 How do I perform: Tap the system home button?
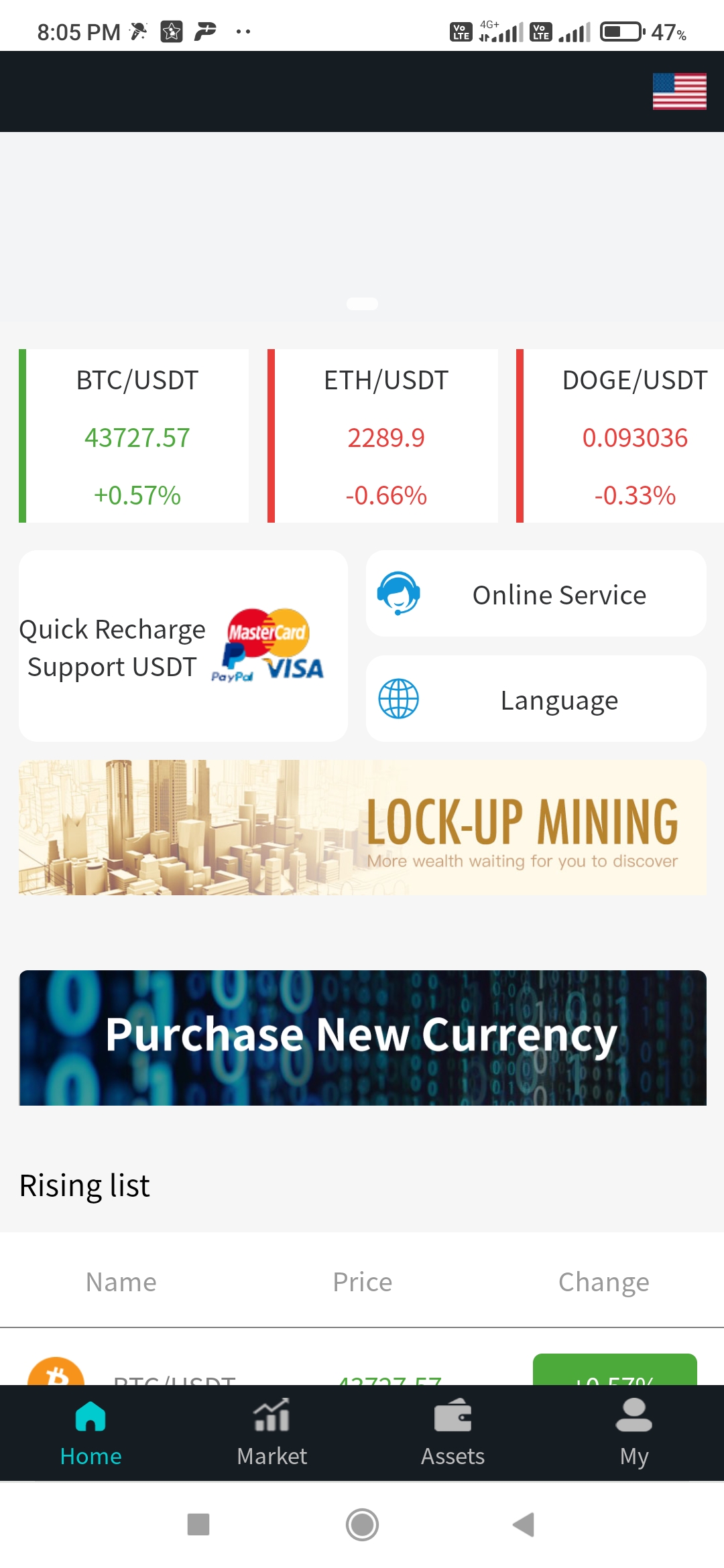click(362, 1524)
